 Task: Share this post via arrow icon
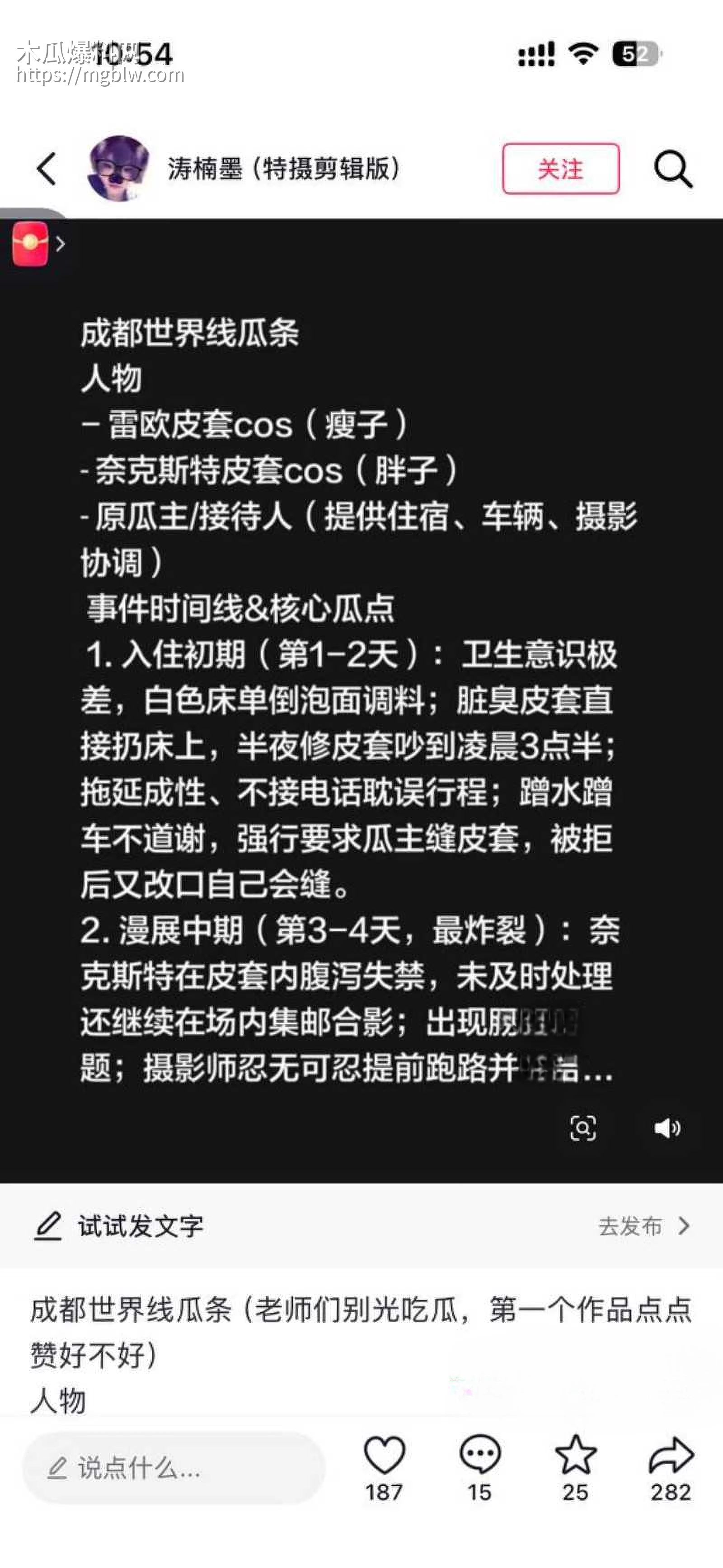(x=671, y=1455)
